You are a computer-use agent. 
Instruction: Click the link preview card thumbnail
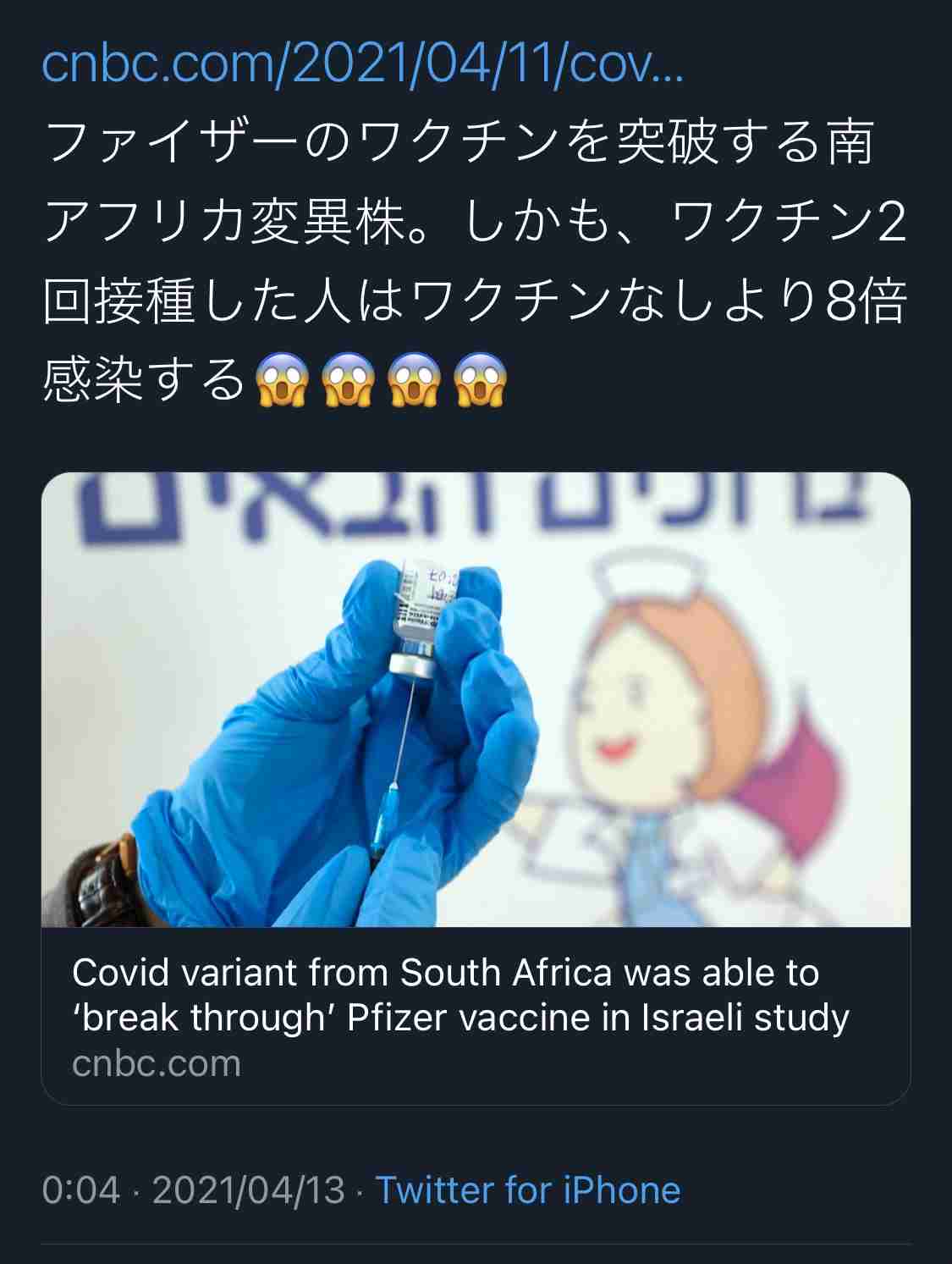tap(476, 703)
